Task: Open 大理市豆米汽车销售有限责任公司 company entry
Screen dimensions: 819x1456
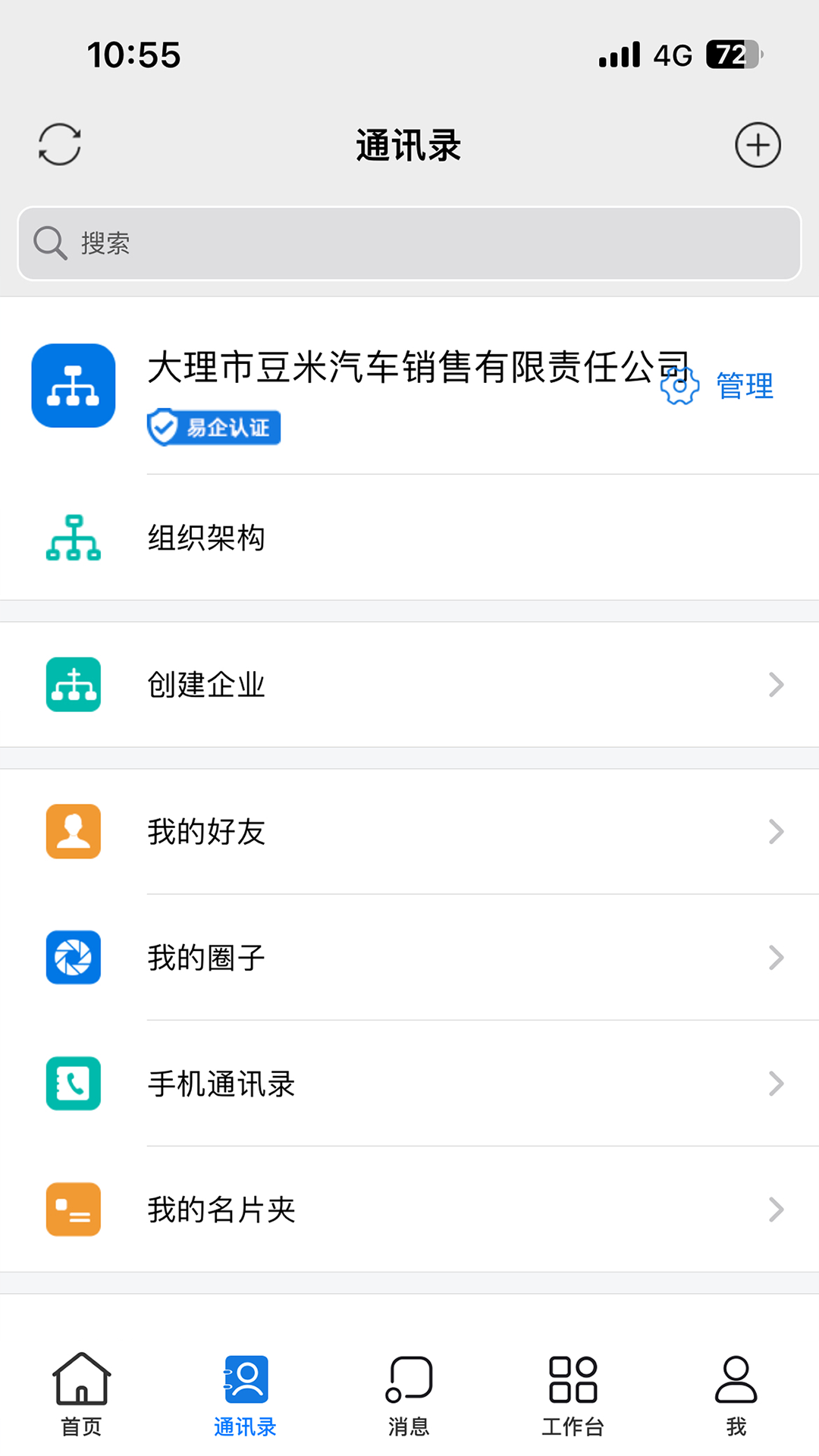Action: 394,369
